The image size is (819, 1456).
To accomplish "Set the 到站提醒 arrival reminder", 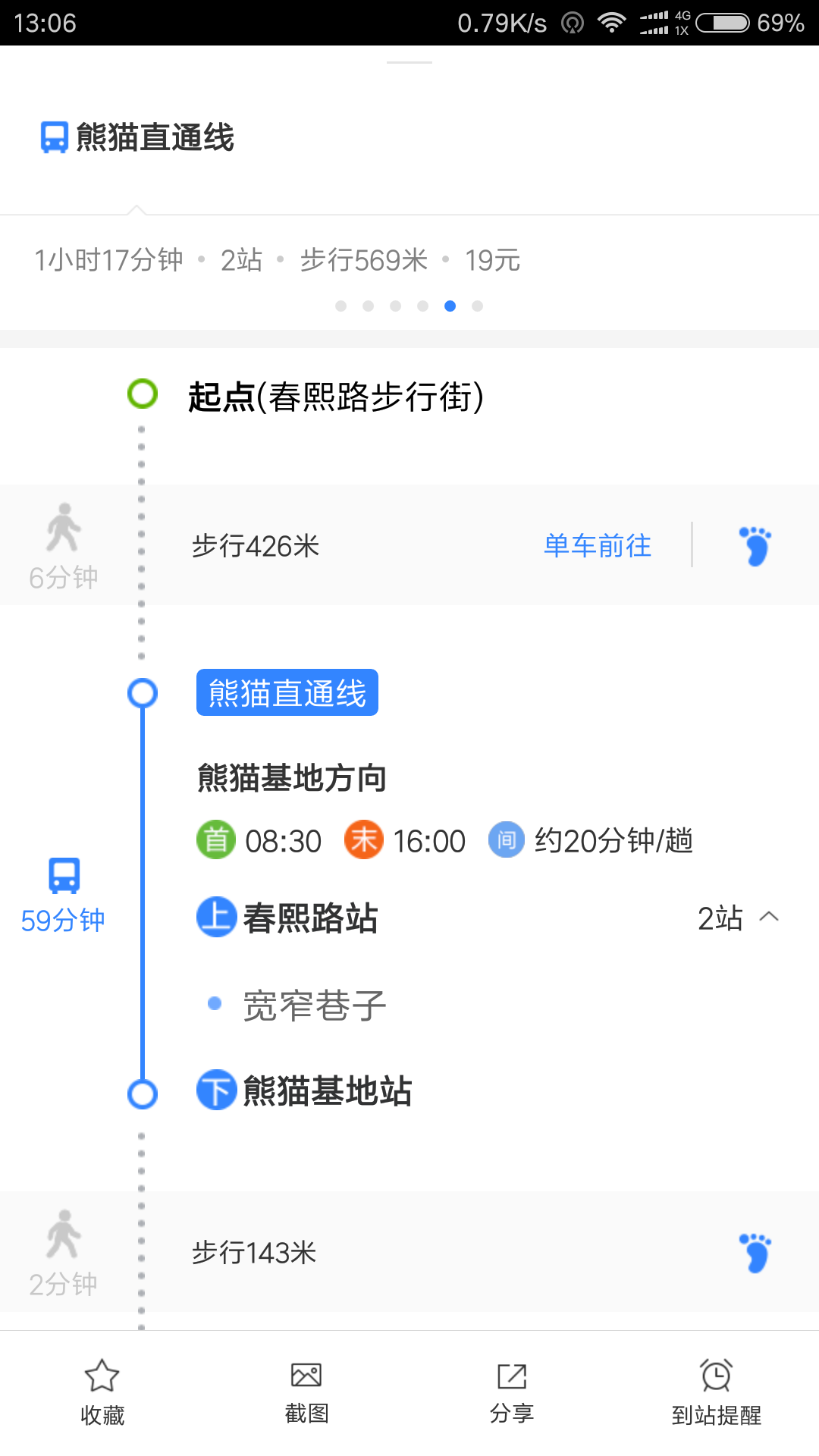I will pyautogui.click(x=716, y=1392).
